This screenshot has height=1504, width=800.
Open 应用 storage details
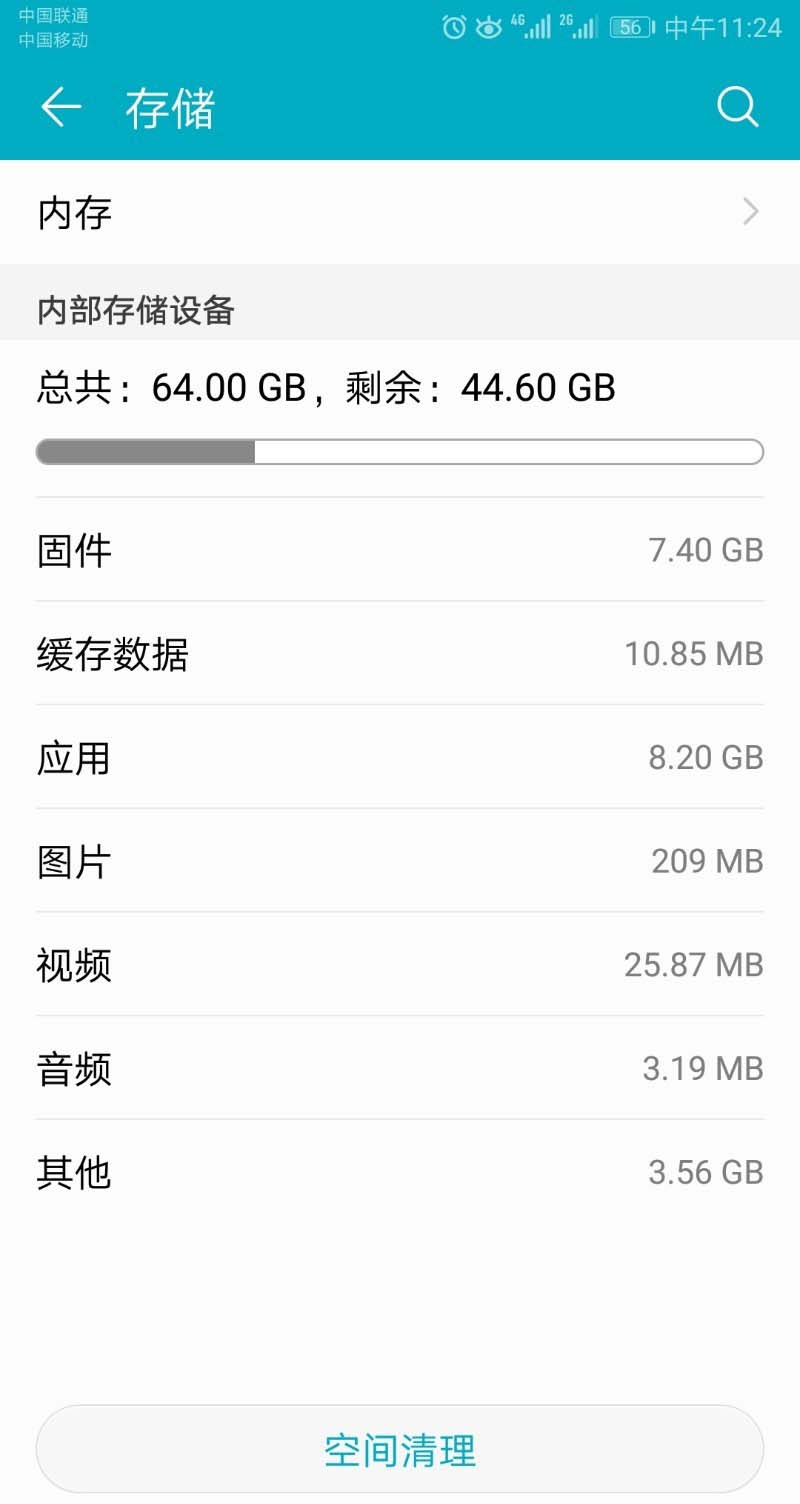(400, 758)
